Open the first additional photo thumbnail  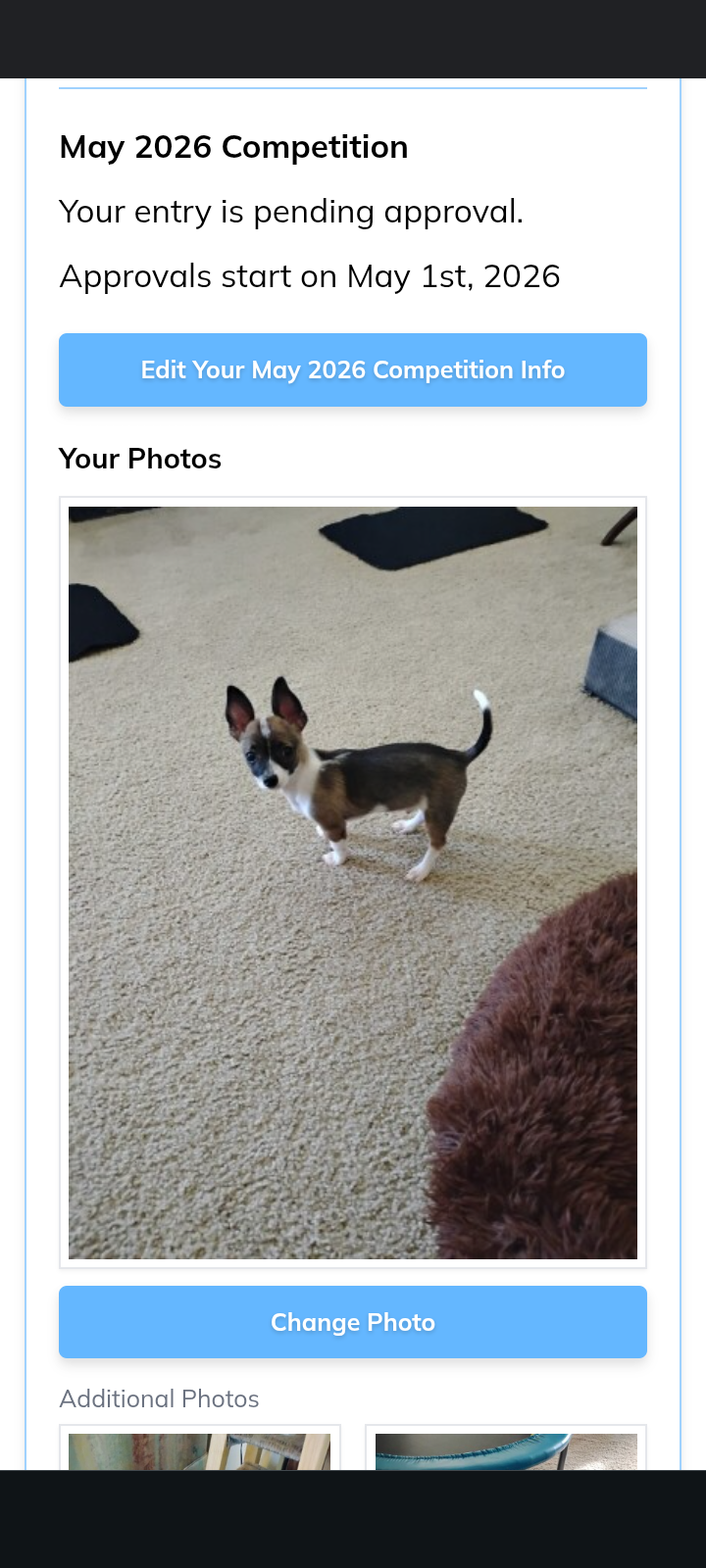(x=200, y=1451)
